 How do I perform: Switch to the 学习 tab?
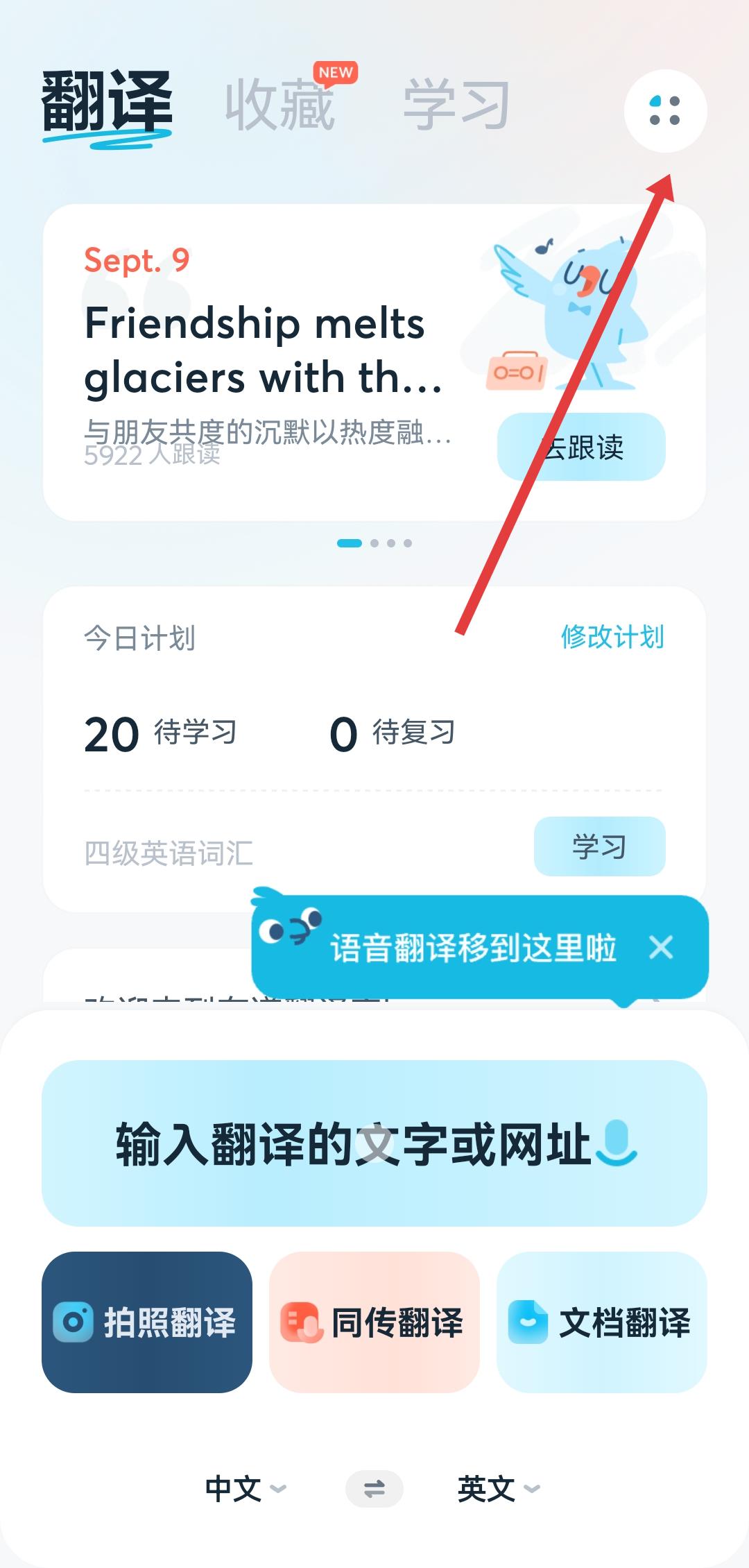(x=456, y=105)
